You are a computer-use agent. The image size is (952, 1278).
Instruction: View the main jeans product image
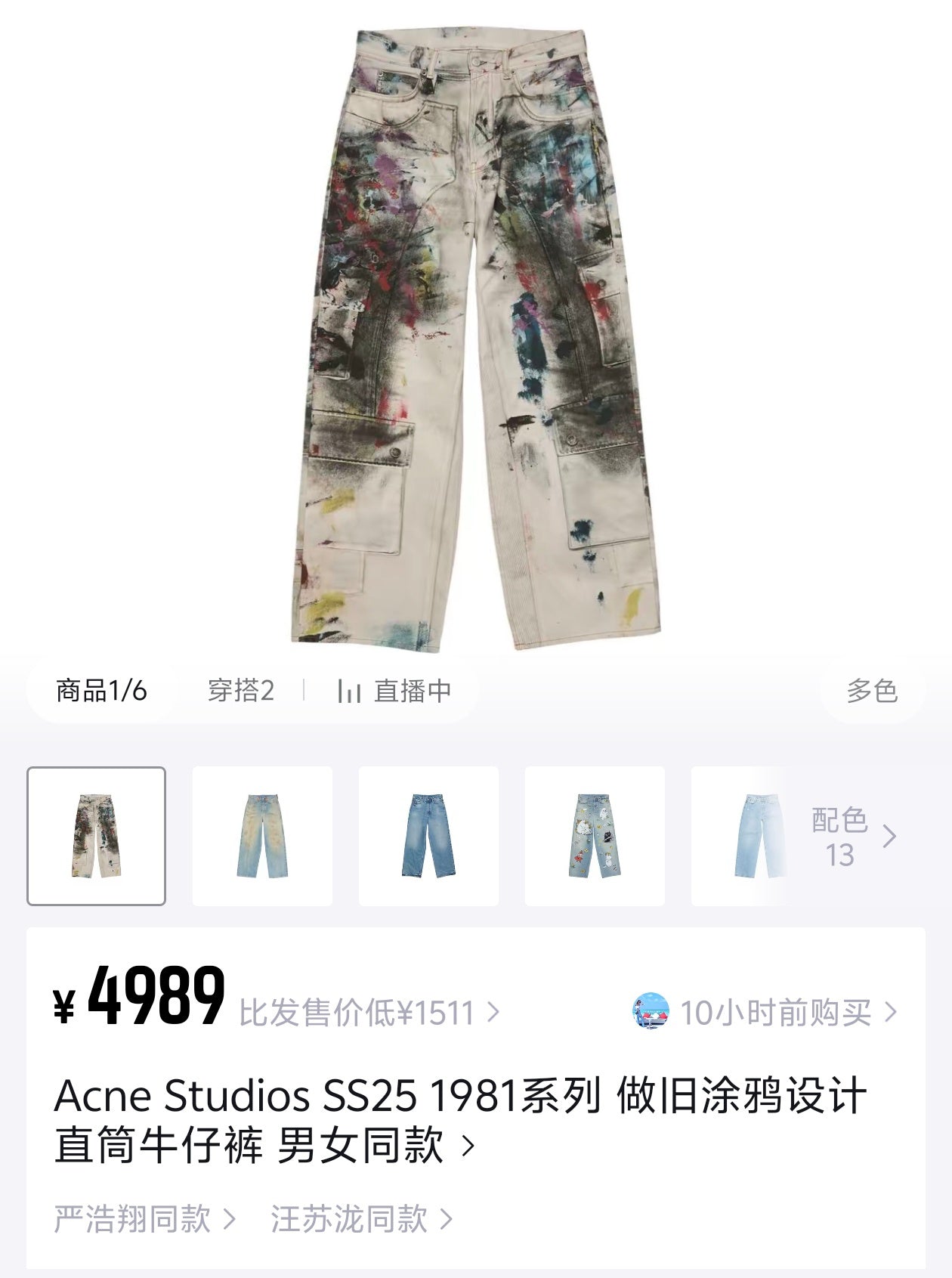click(474, 340)
